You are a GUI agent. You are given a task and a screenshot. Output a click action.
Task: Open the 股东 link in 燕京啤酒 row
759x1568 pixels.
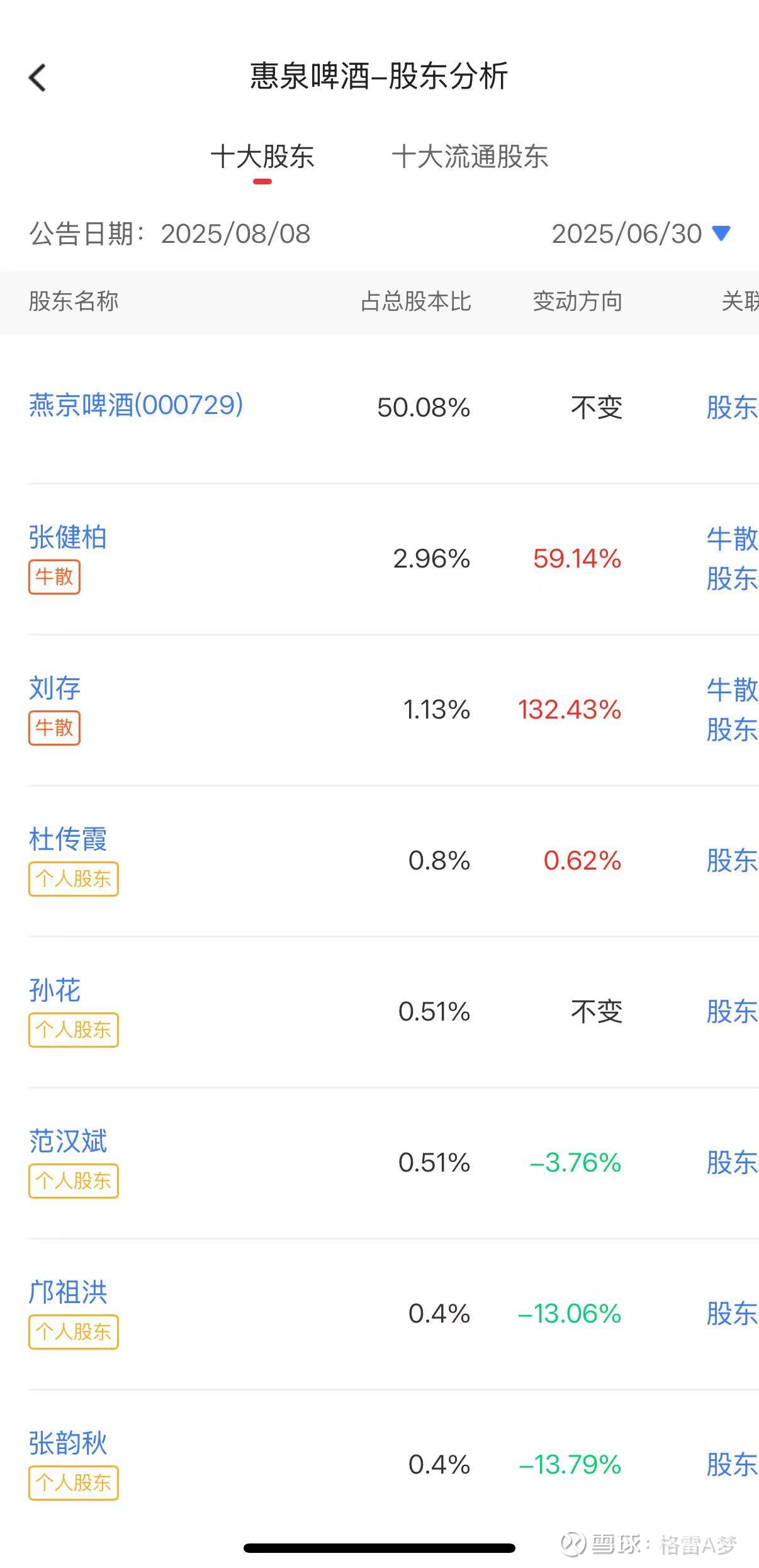coord(732,408)
